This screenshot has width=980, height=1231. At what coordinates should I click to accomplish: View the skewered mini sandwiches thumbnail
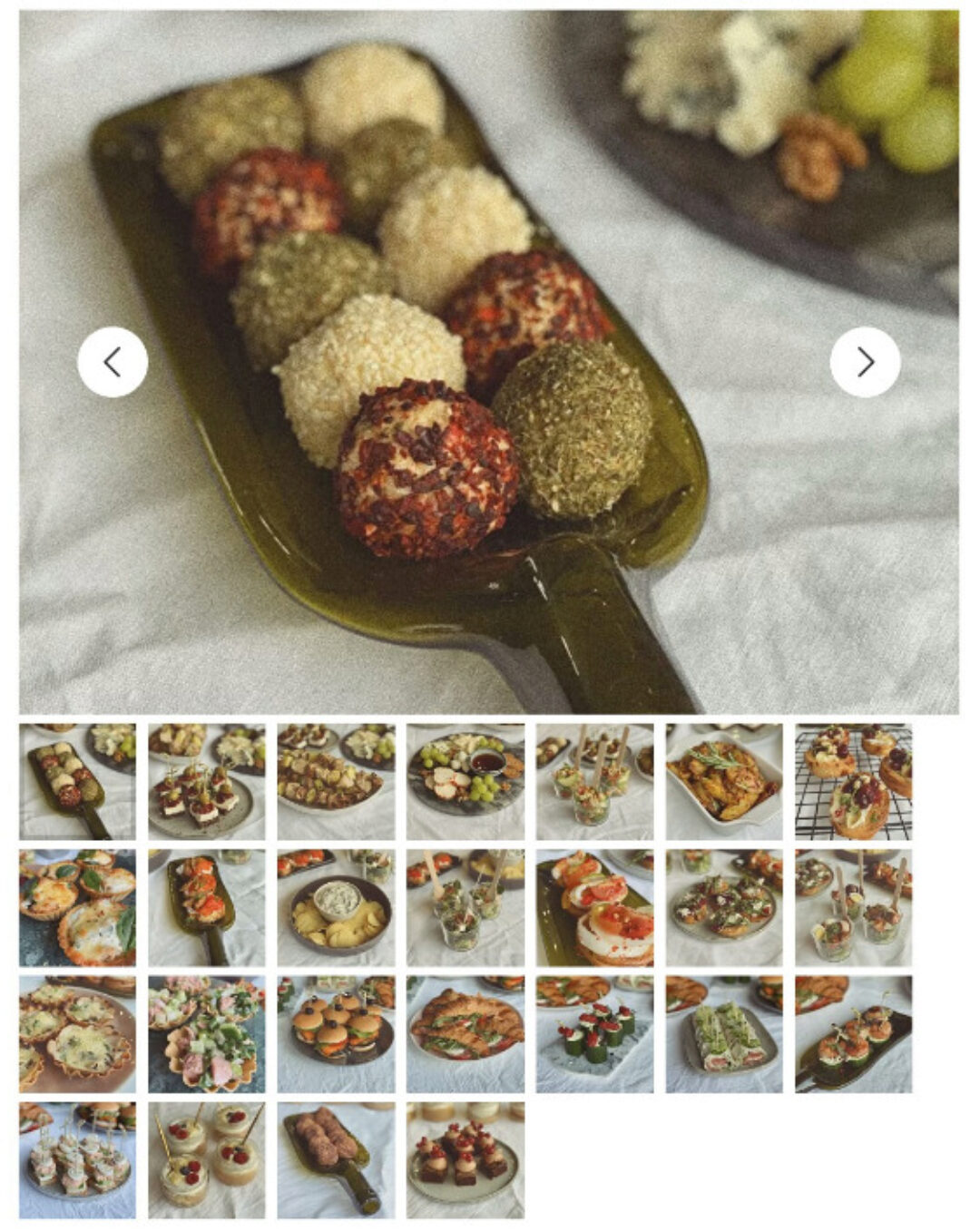coord(77,1160)
